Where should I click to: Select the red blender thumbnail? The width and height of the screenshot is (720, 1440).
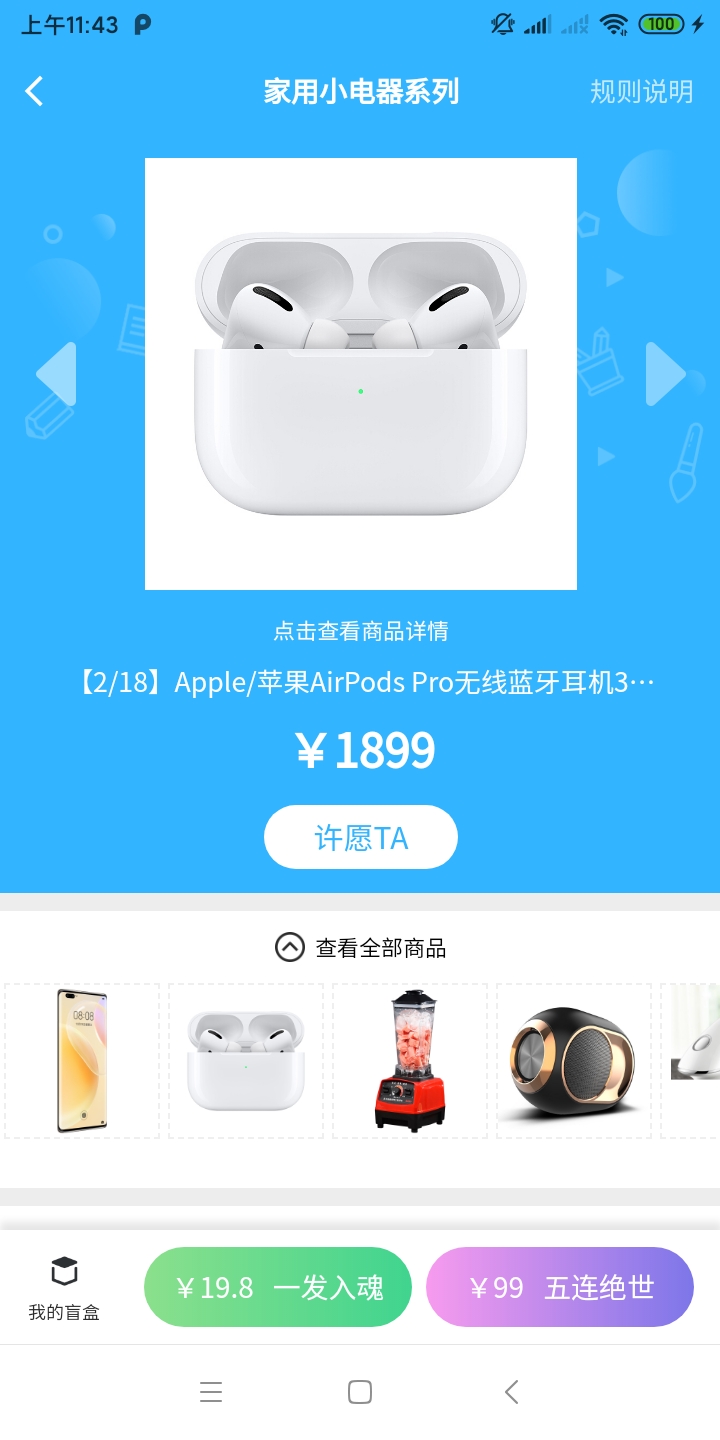click(410, 1061)
